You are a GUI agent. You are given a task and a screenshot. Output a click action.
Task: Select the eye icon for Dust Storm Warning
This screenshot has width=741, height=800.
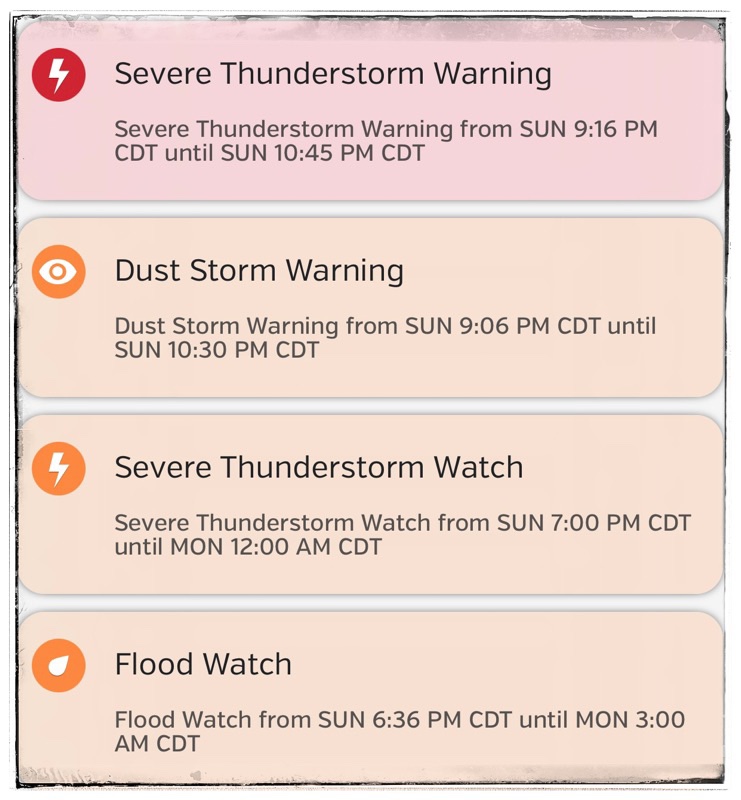point(57,271)
